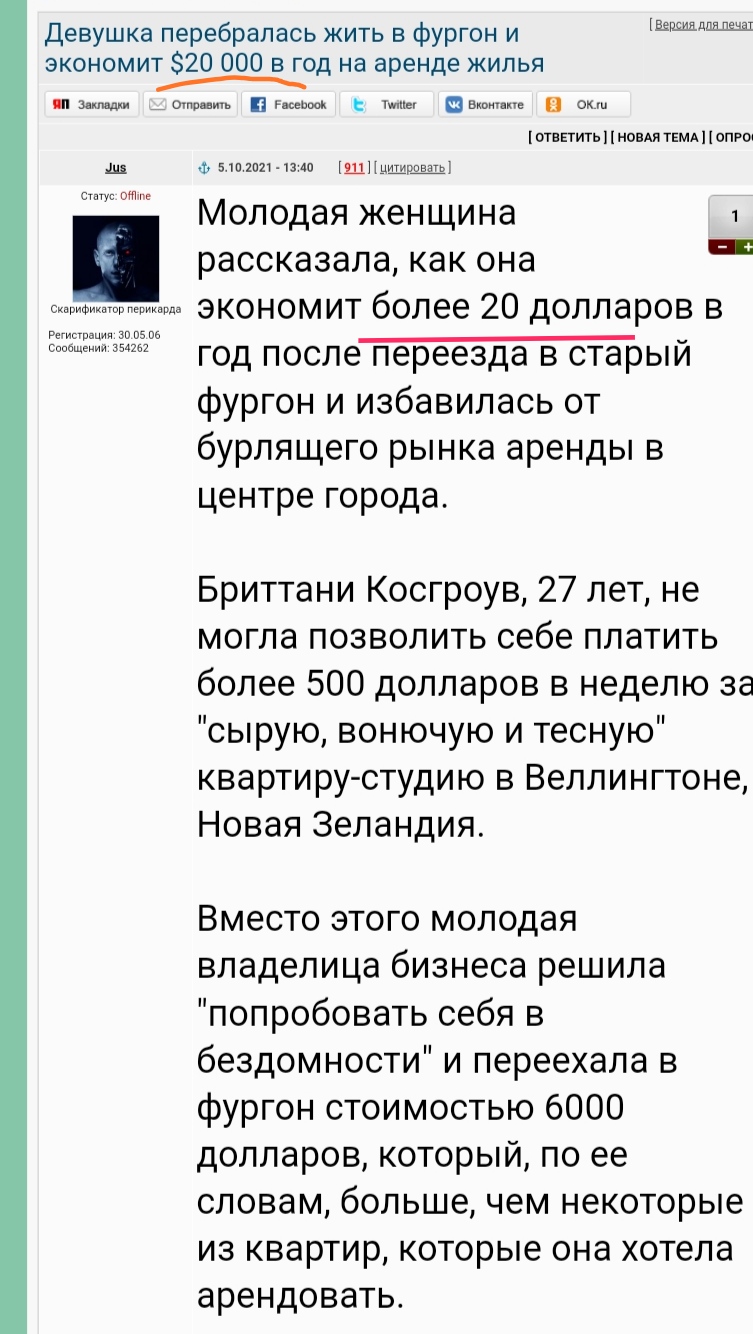
Task: Downvote the post with the minus button
Action: pos(721,246)
